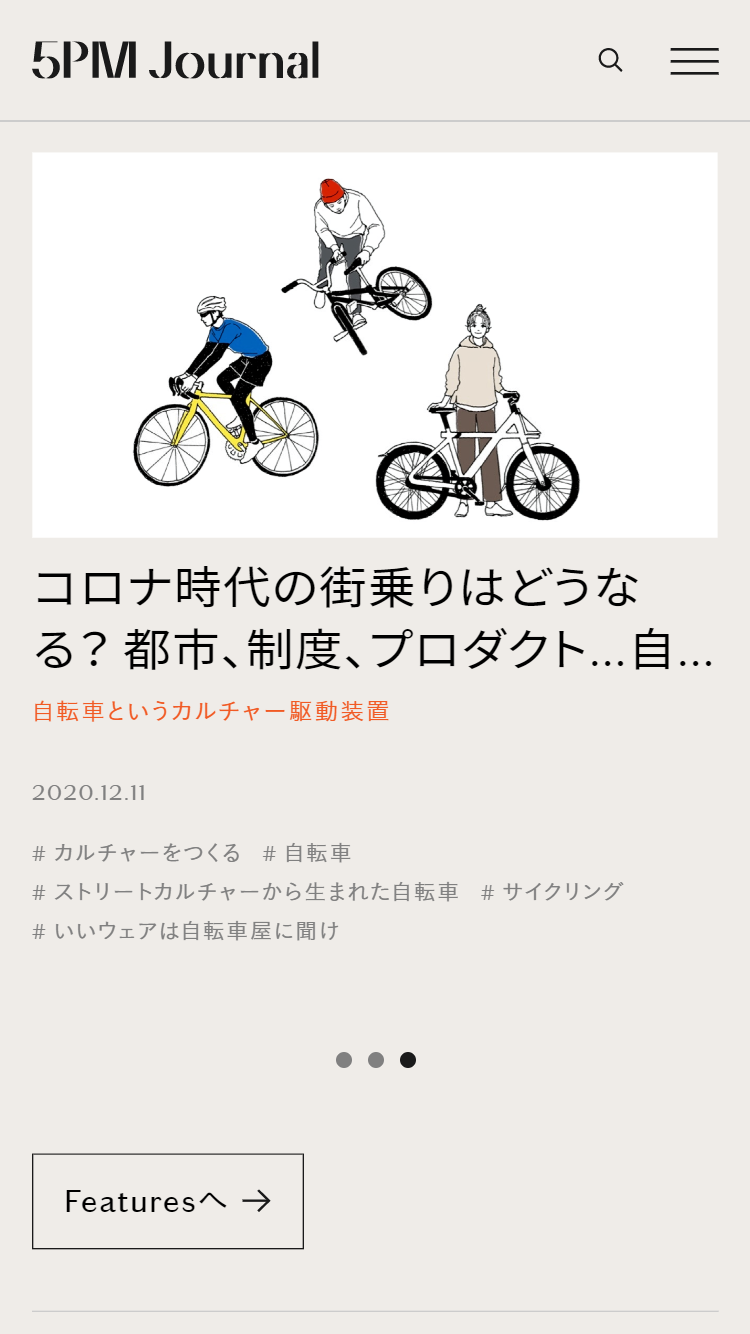Screen dimensions: 750x1334
Task: Select tag # ストリートカルチャーから生まれた自転車
Action: [245, 891]
